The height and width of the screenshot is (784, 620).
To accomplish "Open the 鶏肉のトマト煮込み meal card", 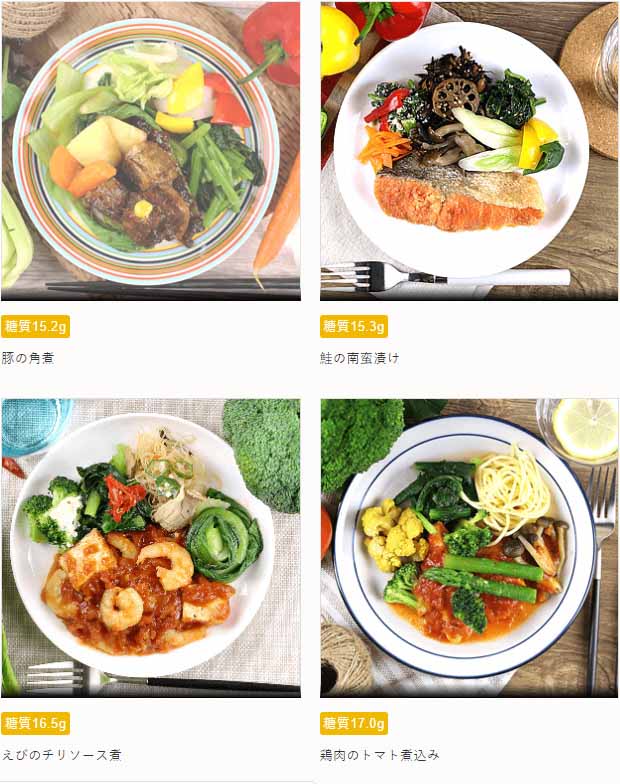I will (468, 547).
